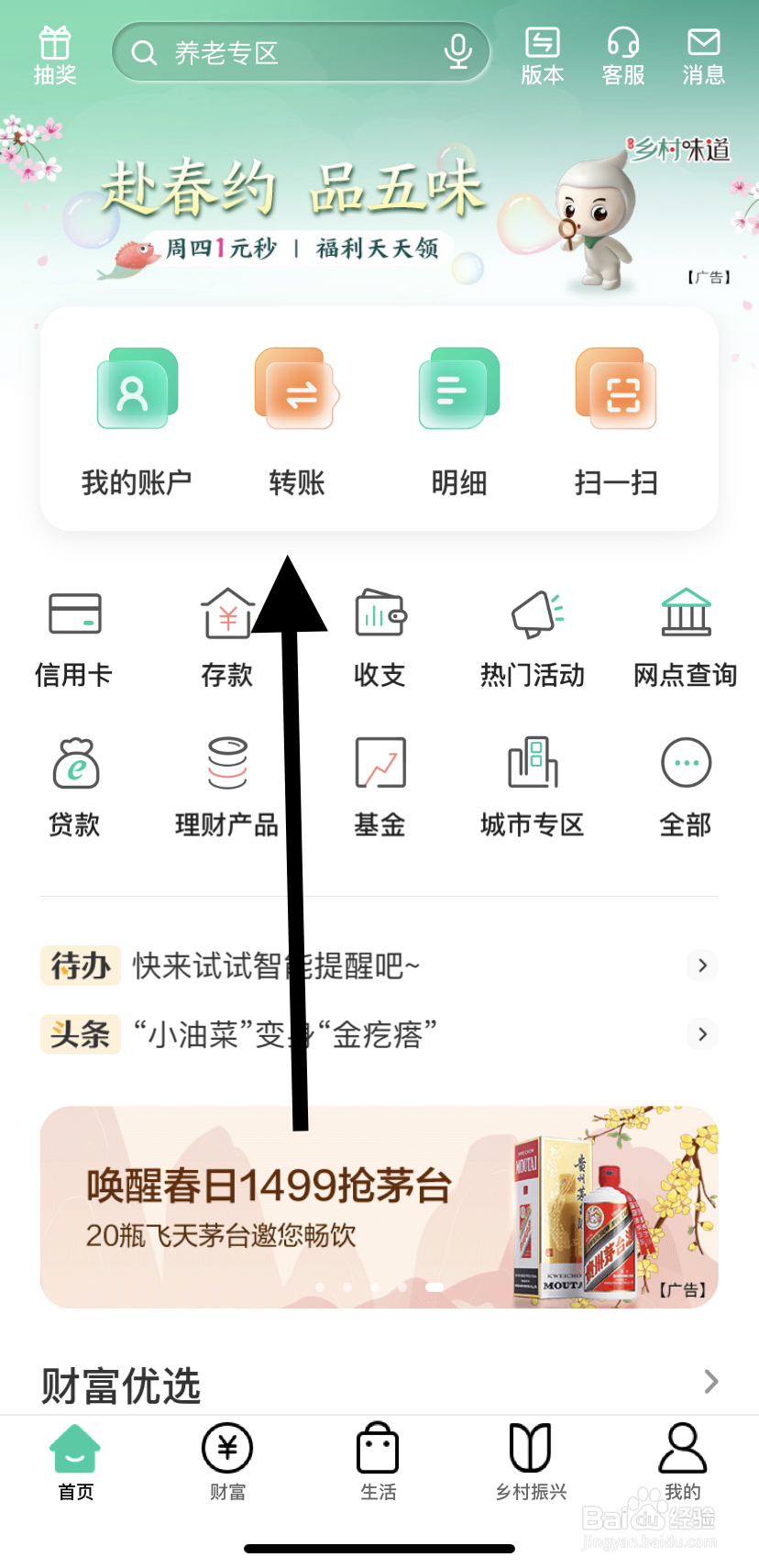759x1568 pixels.
Task: Select the 存款 deposits icon
Action: 226,633
